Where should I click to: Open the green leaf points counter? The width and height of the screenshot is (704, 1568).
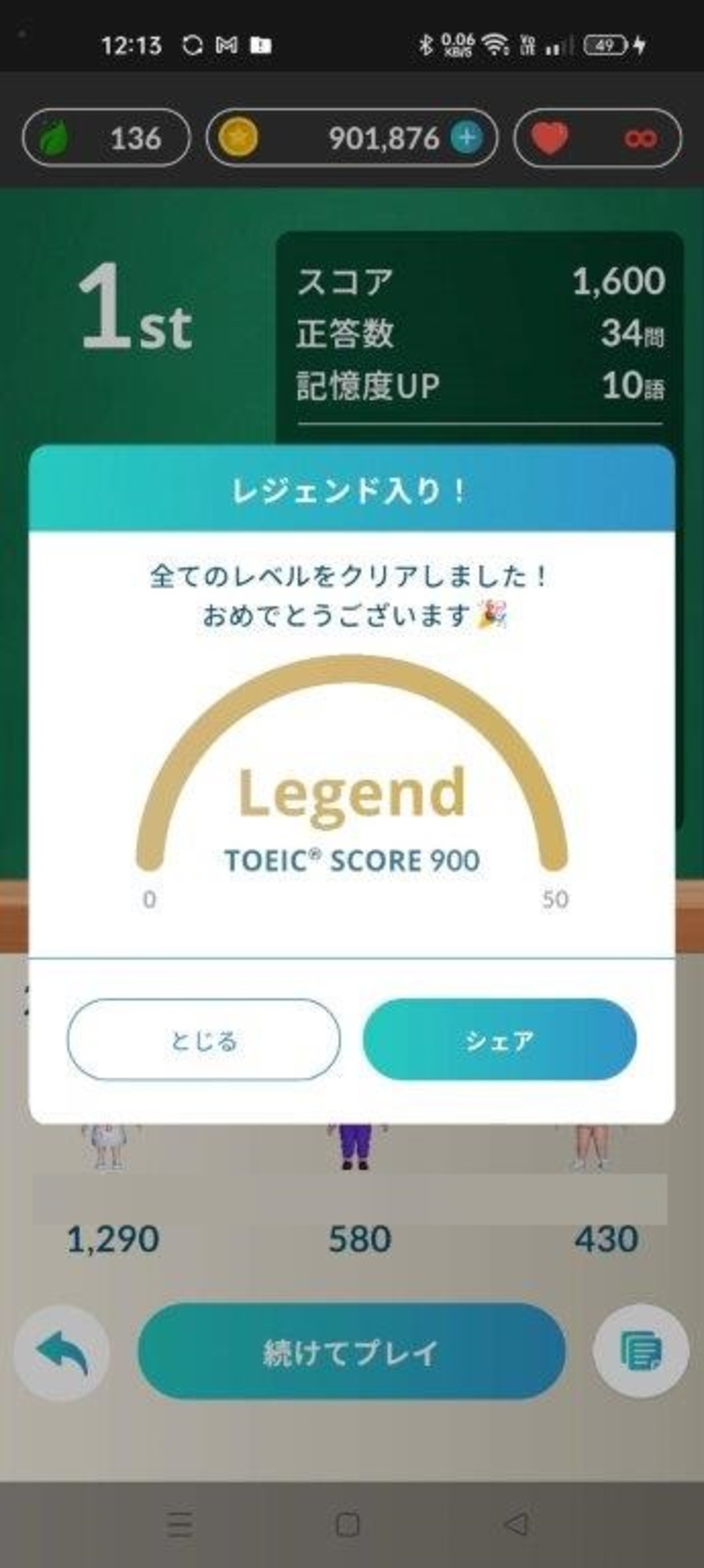coord(107,138)
